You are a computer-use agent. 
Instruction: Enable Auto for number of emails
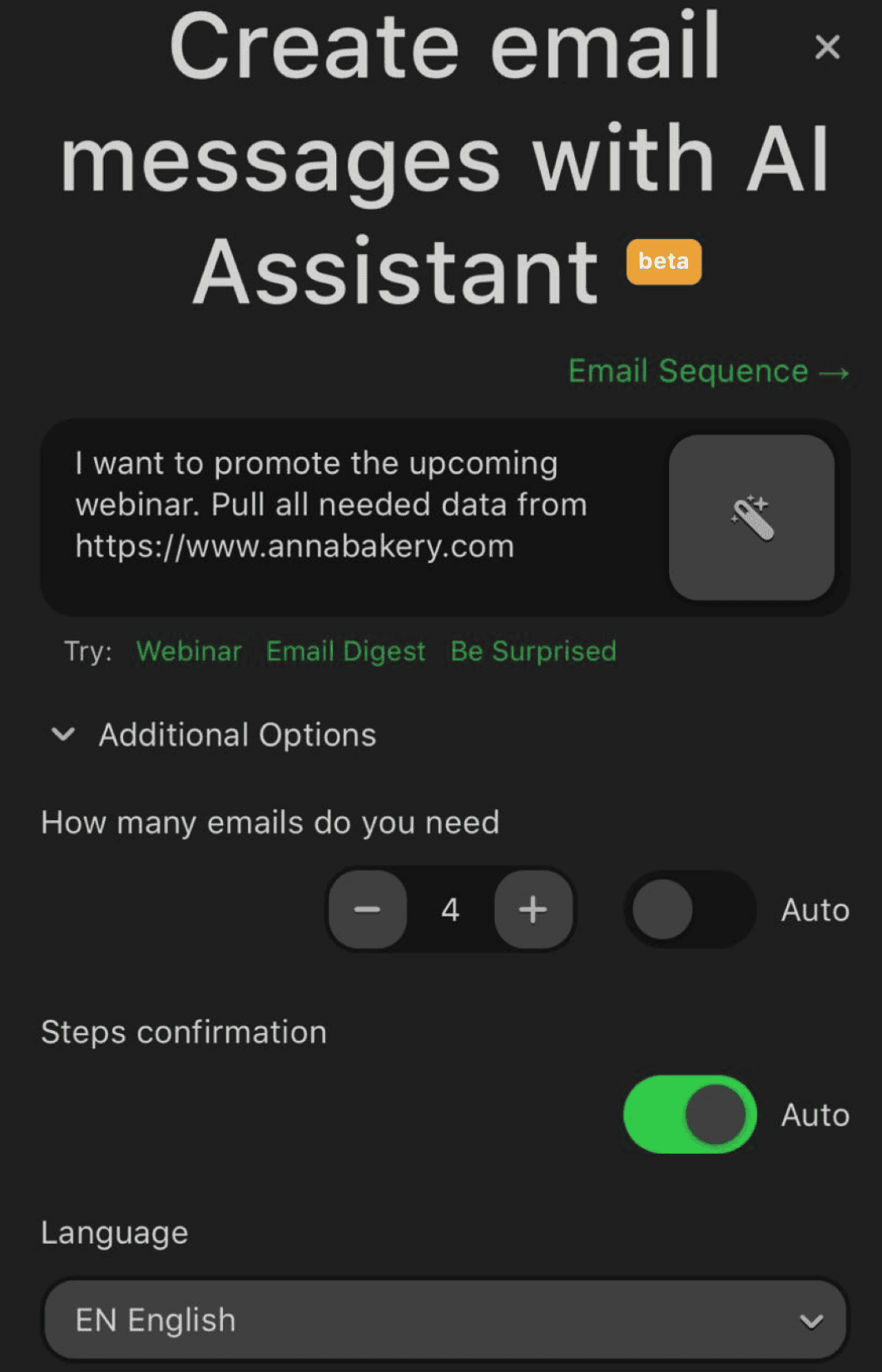pos(689,909)
